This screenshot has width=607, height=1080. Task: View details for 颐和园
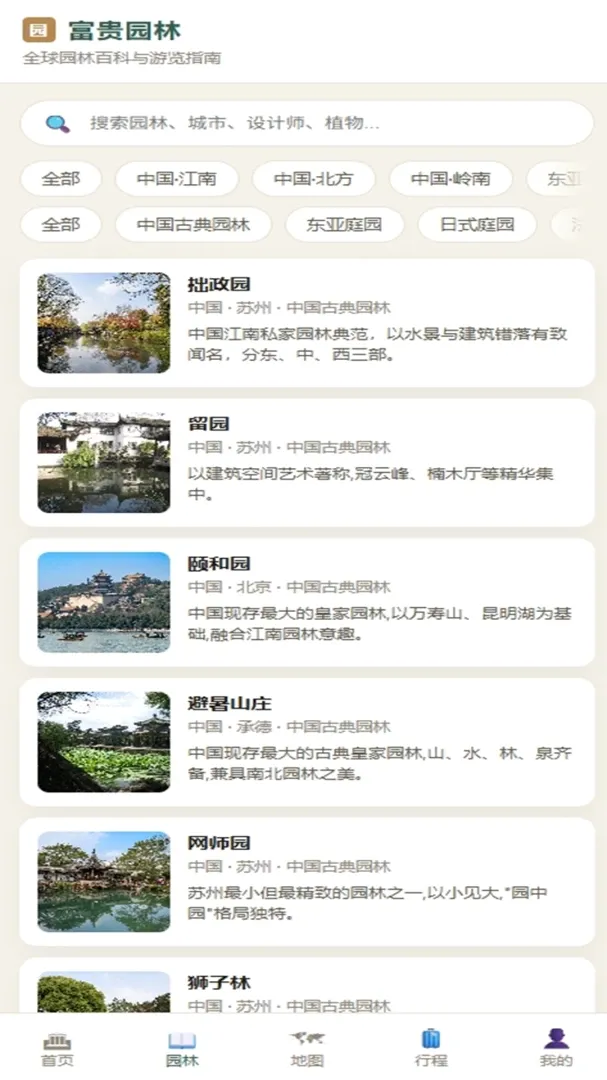[307, 603]
